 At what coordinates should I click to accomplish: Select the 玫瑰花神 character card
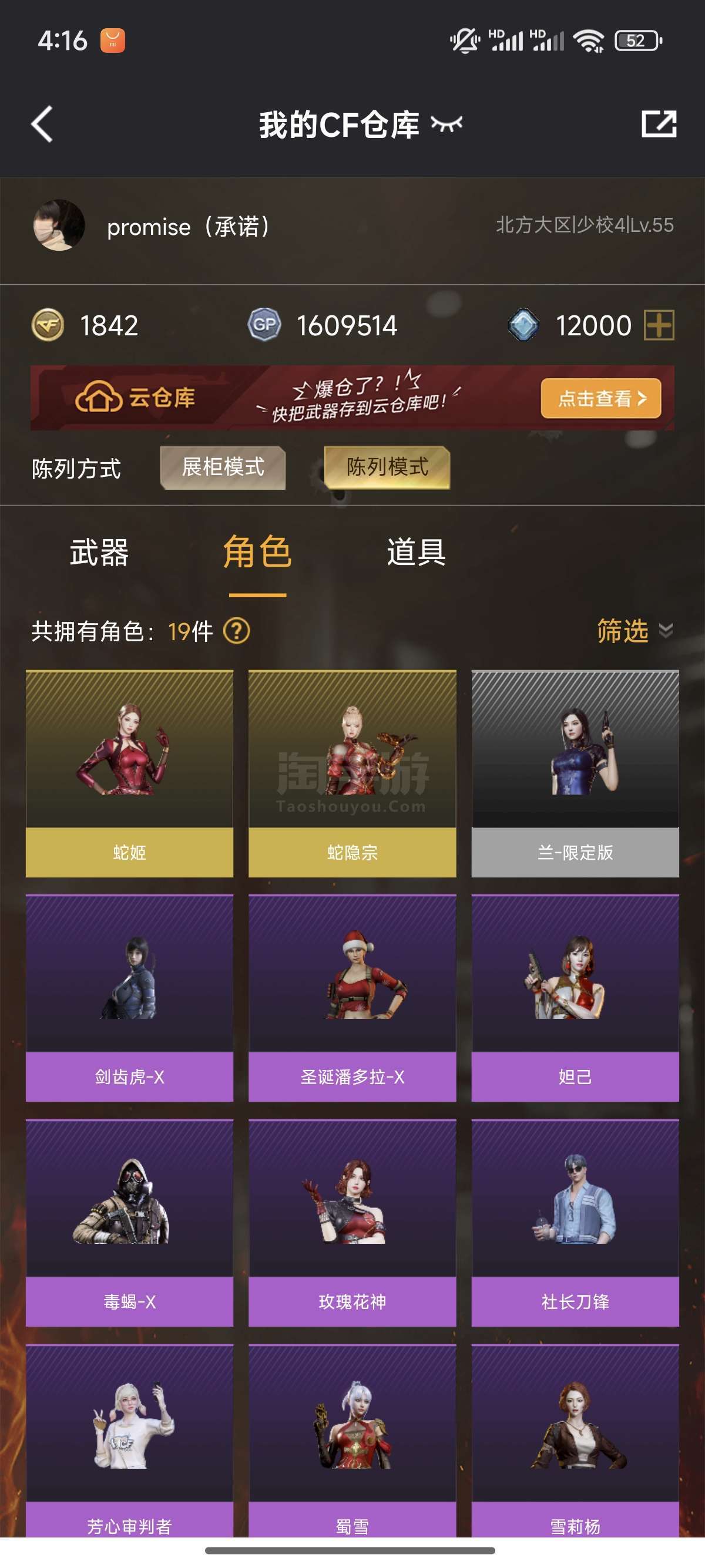tap(352, 1223)
